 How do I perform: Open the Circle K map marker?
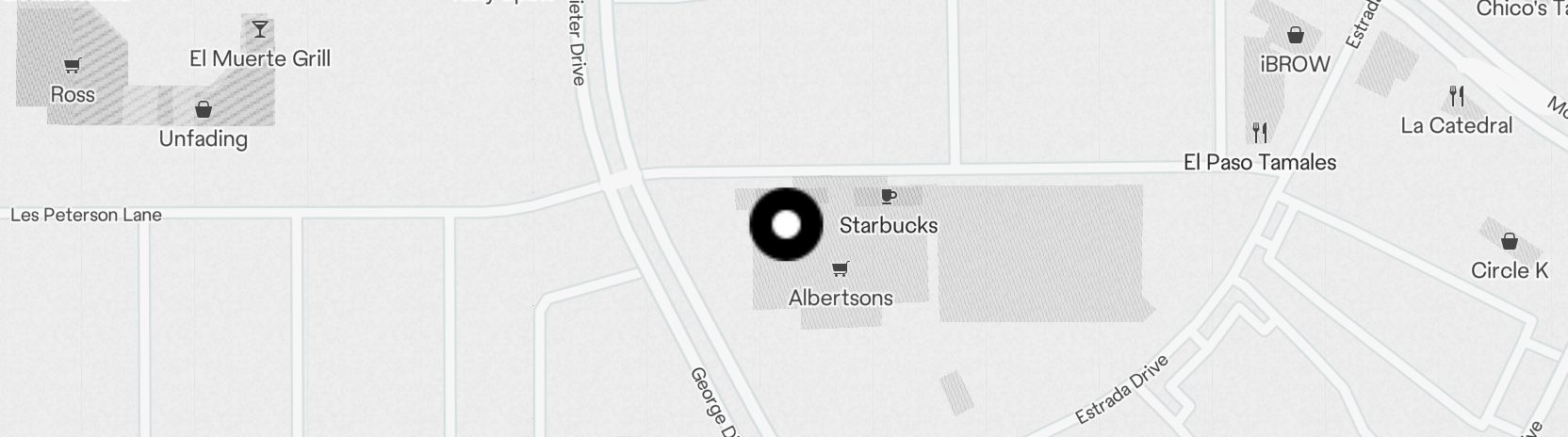click(x=1510, y=242)
